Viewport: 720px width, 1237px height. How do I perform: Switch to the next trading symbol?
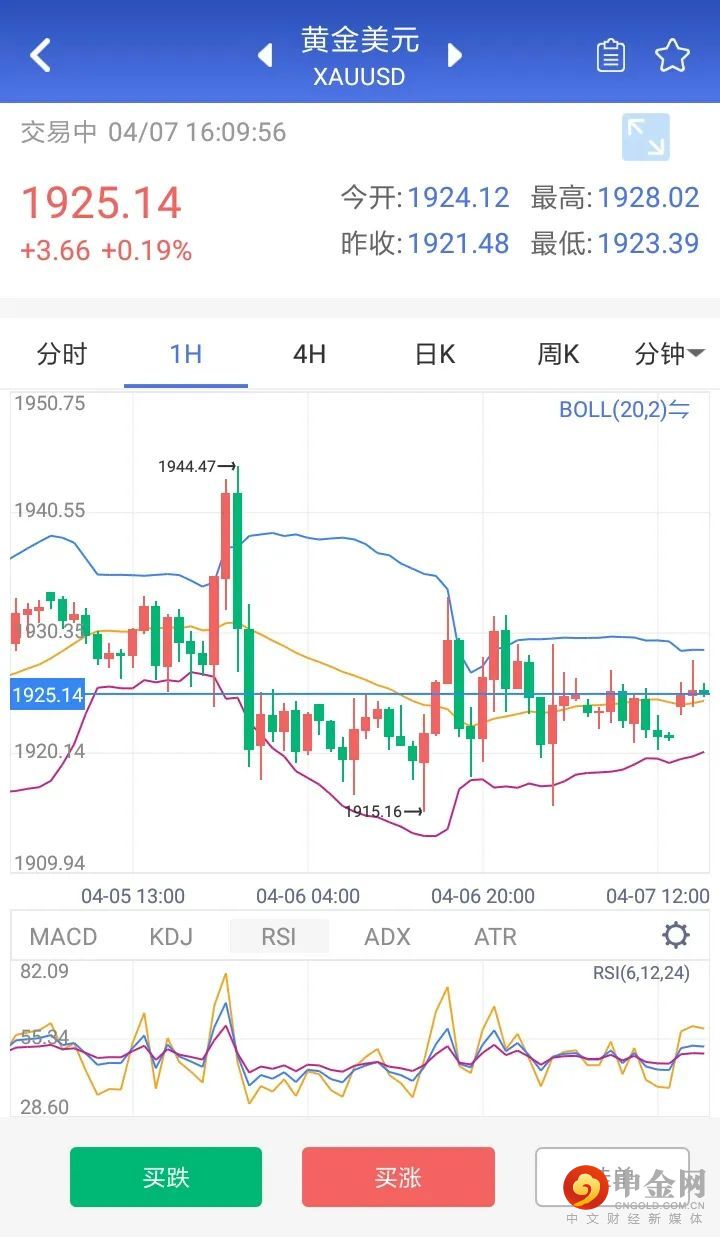[454, 55]
